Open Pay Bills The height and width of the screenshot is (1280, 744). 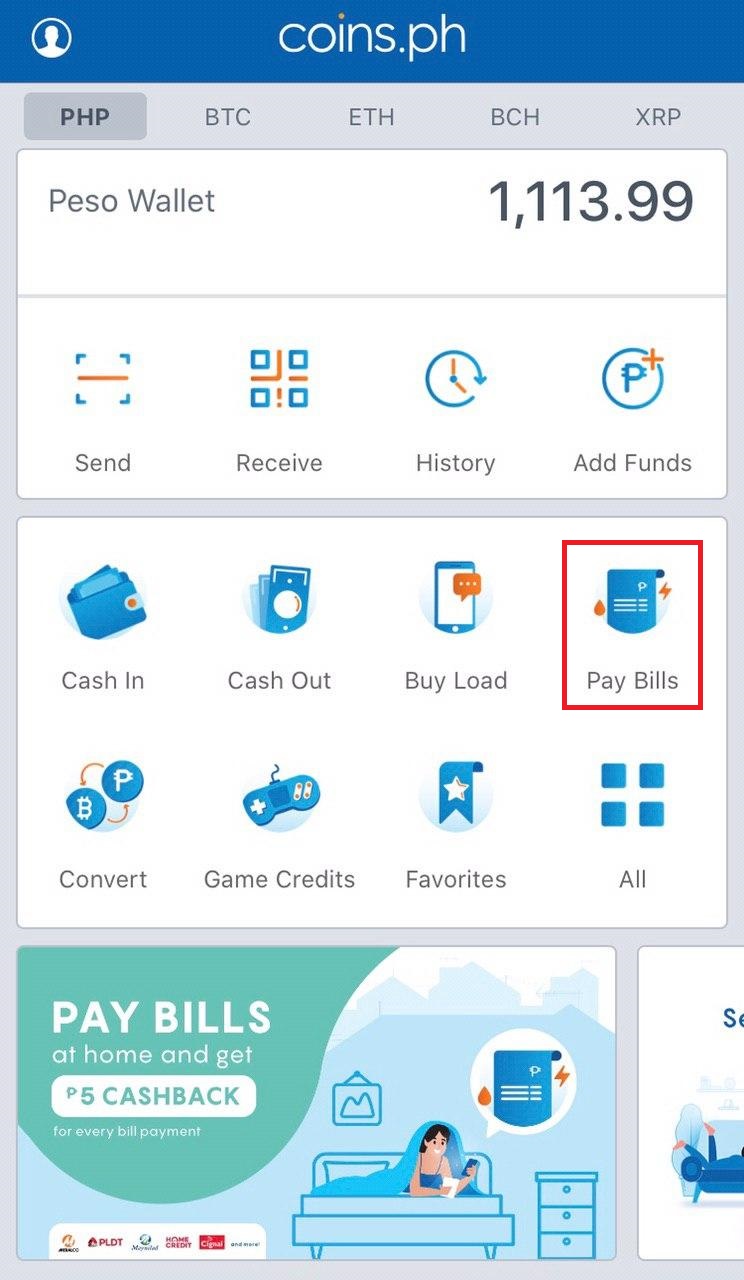632,626
